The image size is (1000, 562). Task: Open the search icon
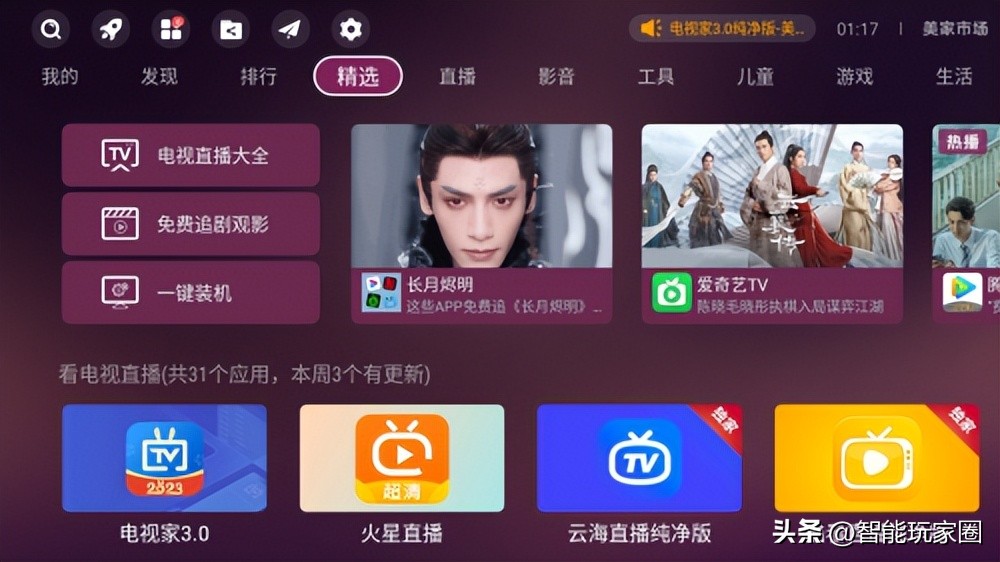point(50,29)
